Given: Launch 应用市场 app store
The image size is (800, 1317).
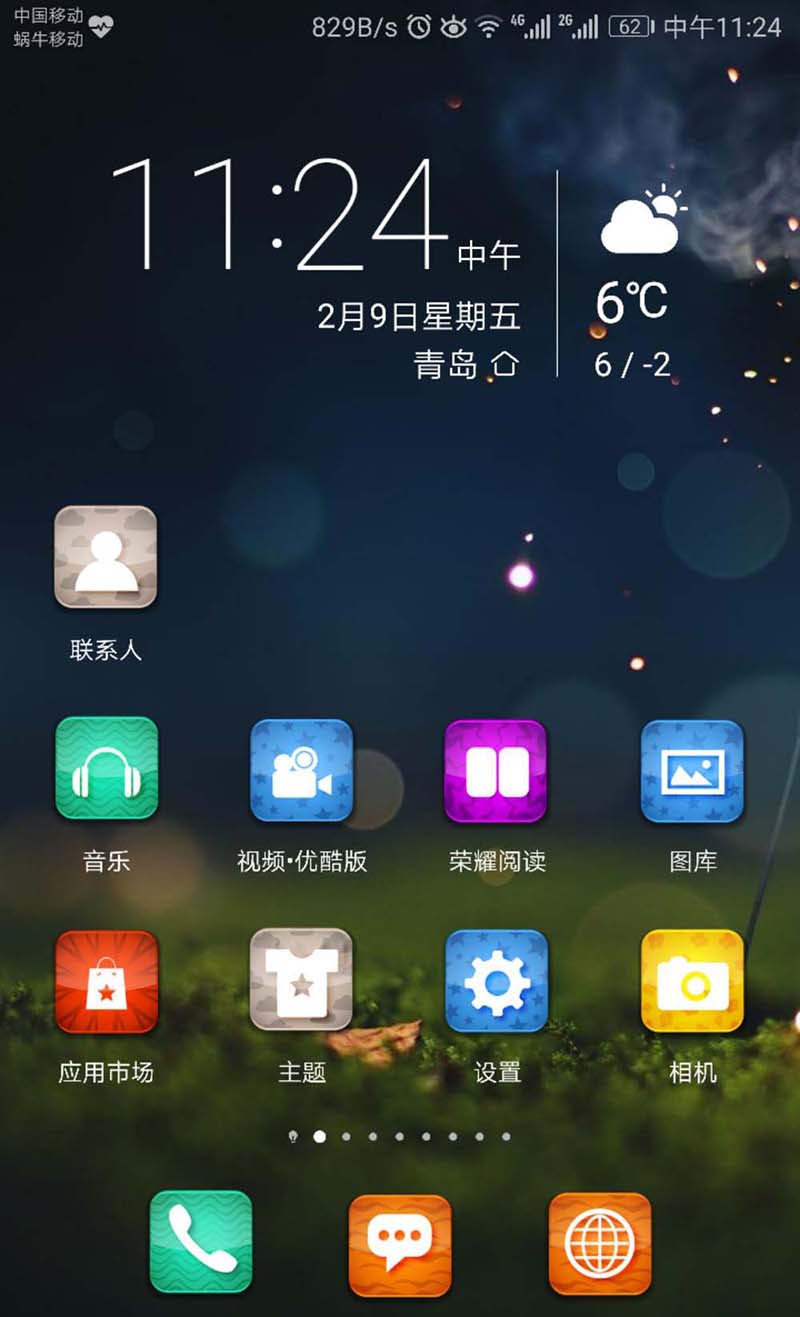Looking at the screenshot, I should point(106,981).
